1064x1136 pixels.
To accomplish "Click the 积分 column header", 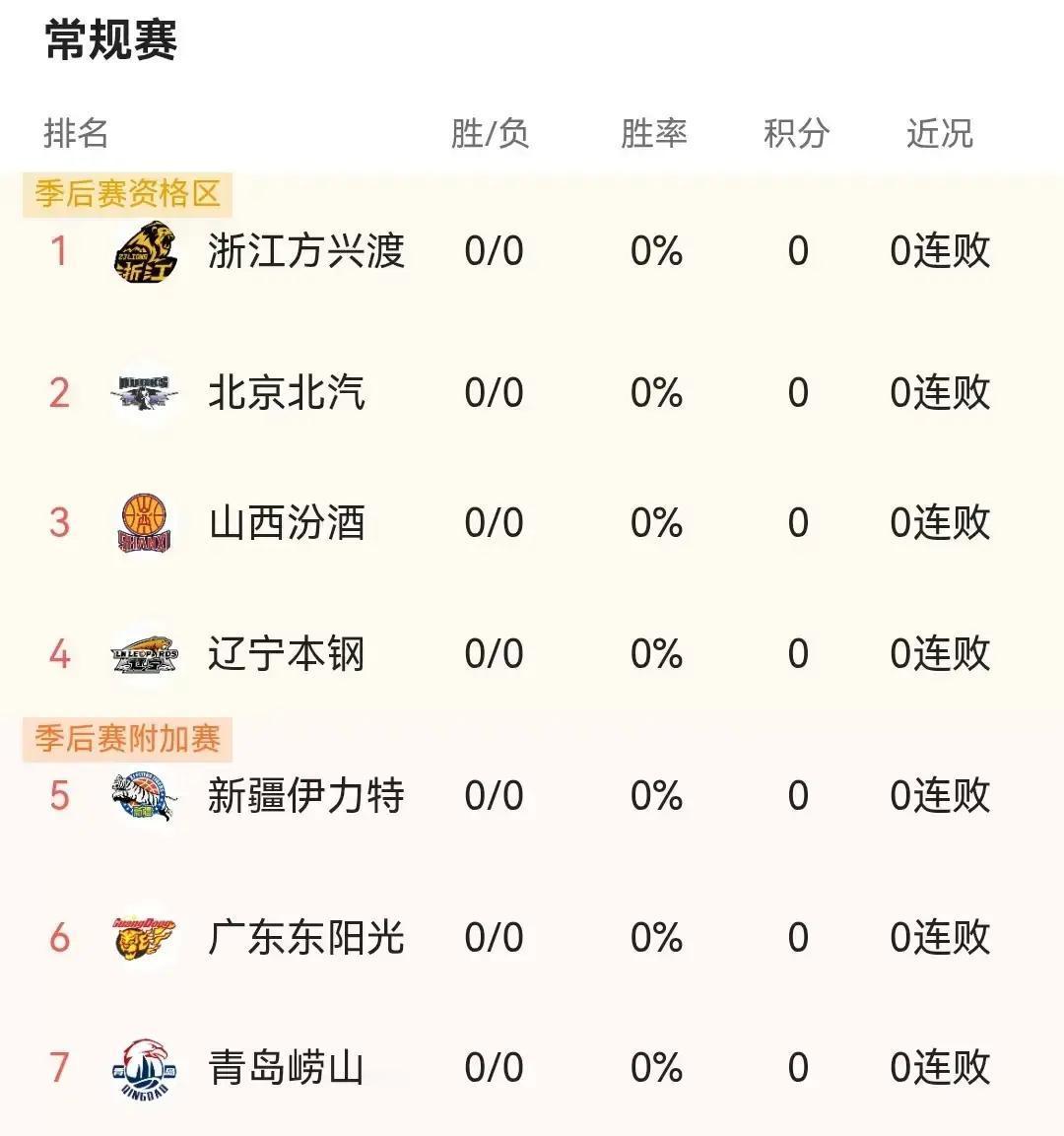I will (x=798, y=134).
